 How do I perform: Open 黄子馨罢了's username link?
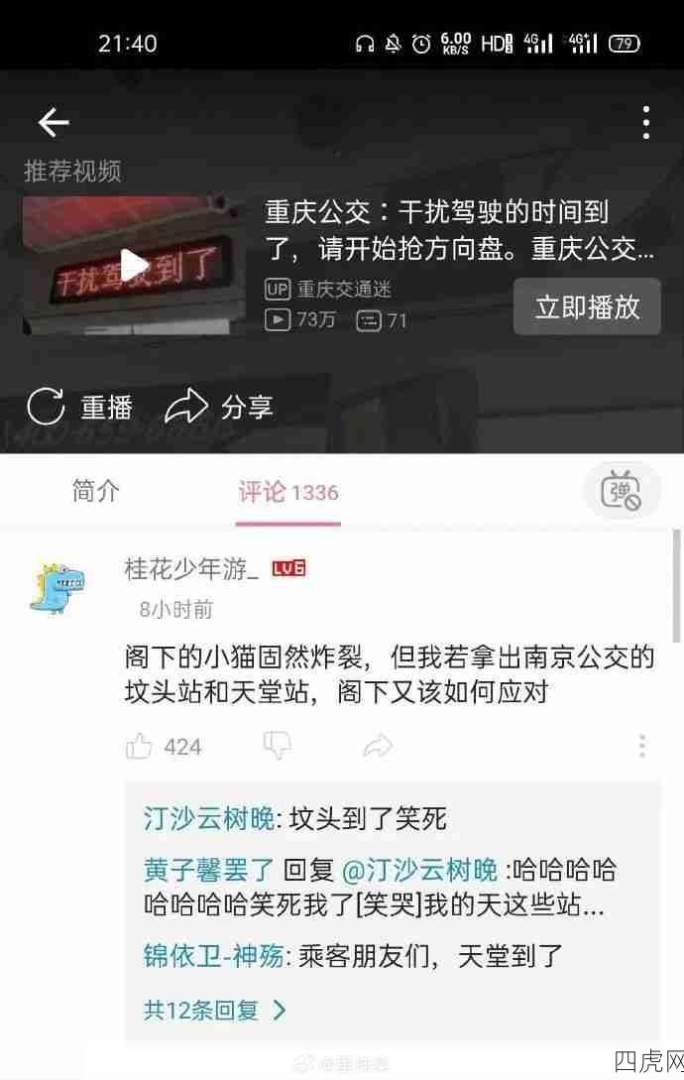pyautogui.click(x=208, y=869)
